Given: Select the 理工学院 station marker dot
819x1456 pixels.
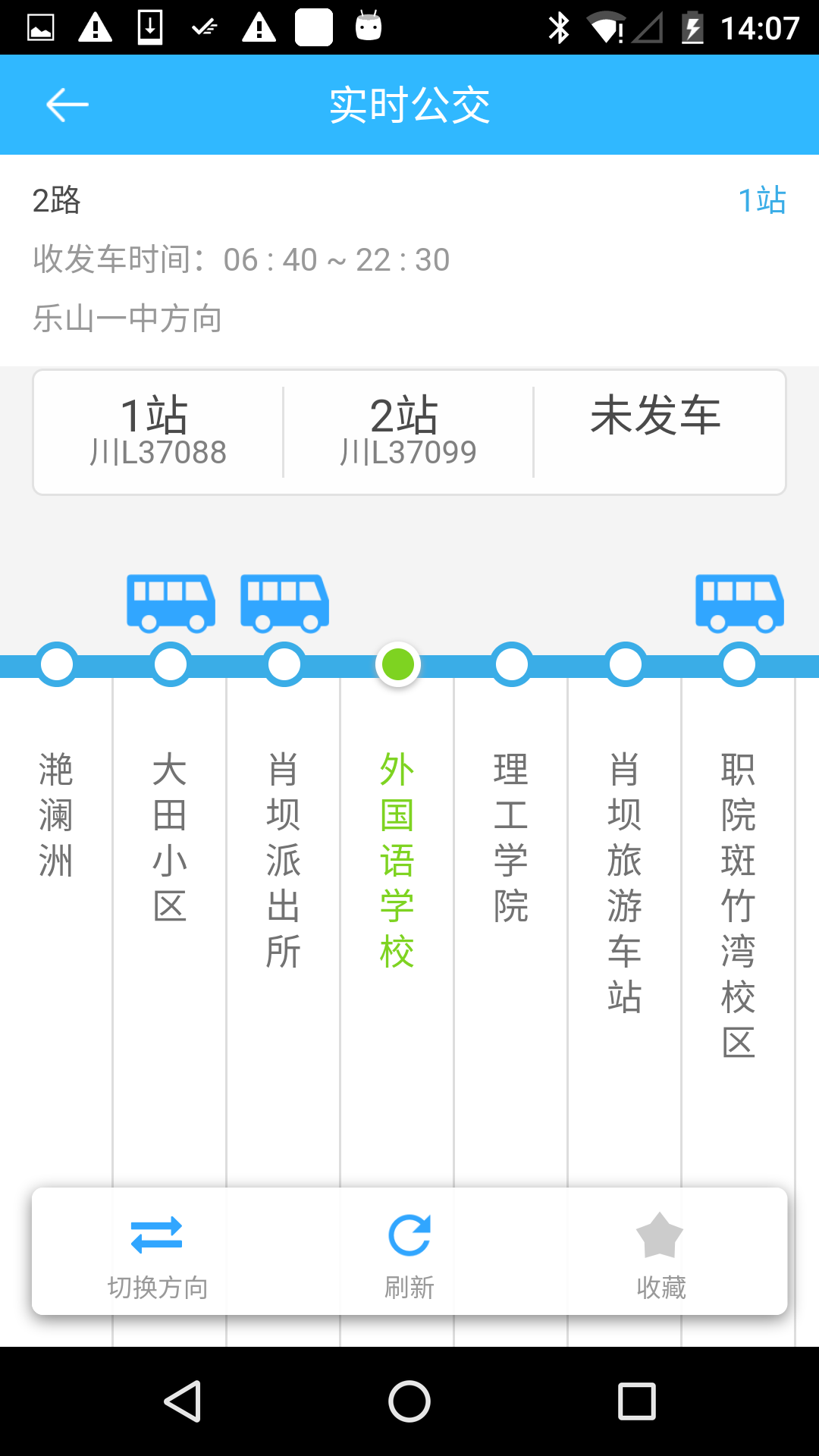Looking at the screenshot, I should pyautogui.click(x=511, y=664).
